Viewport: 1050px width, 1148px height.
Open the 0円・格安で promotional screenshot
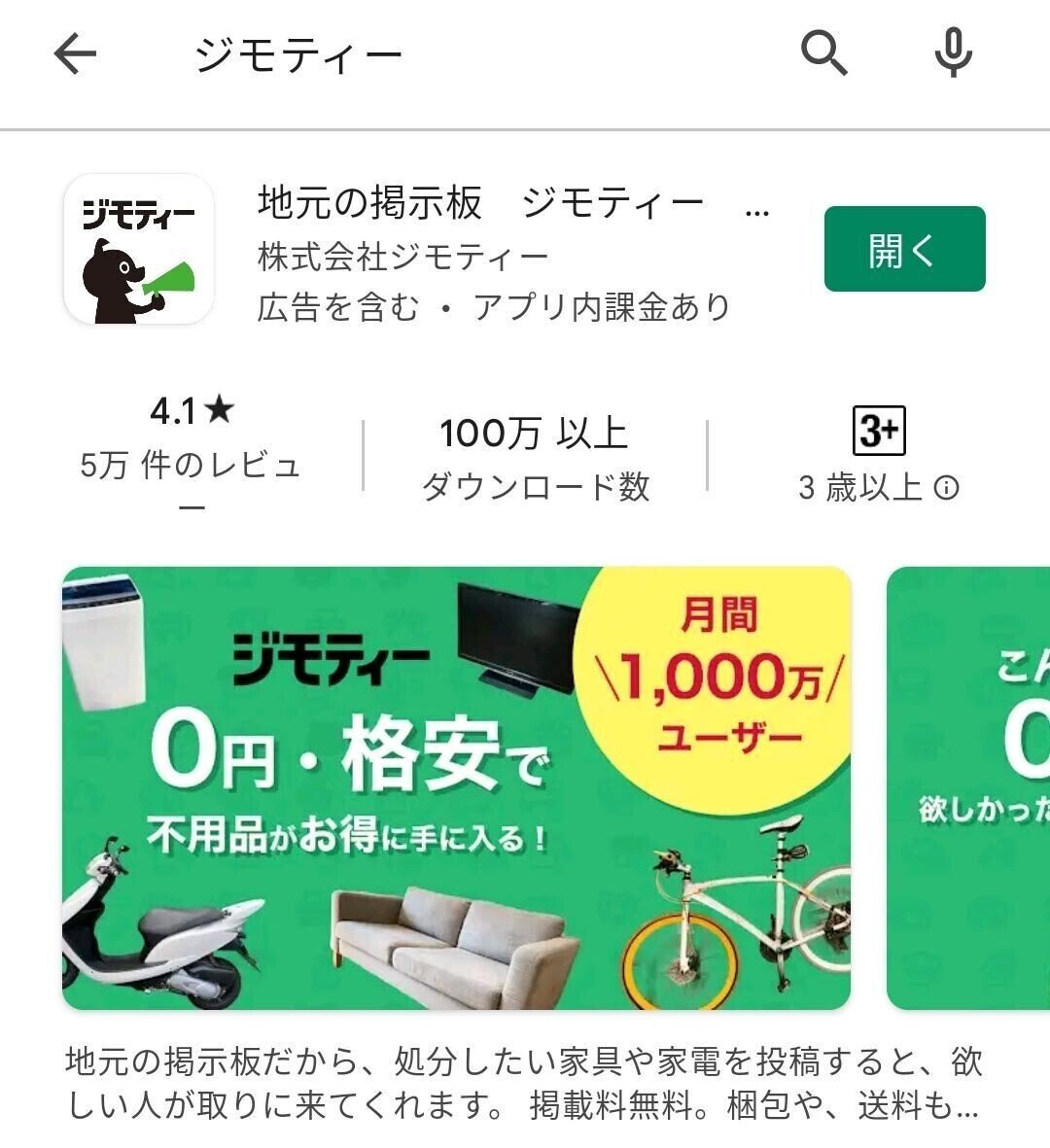coord(456,787)
